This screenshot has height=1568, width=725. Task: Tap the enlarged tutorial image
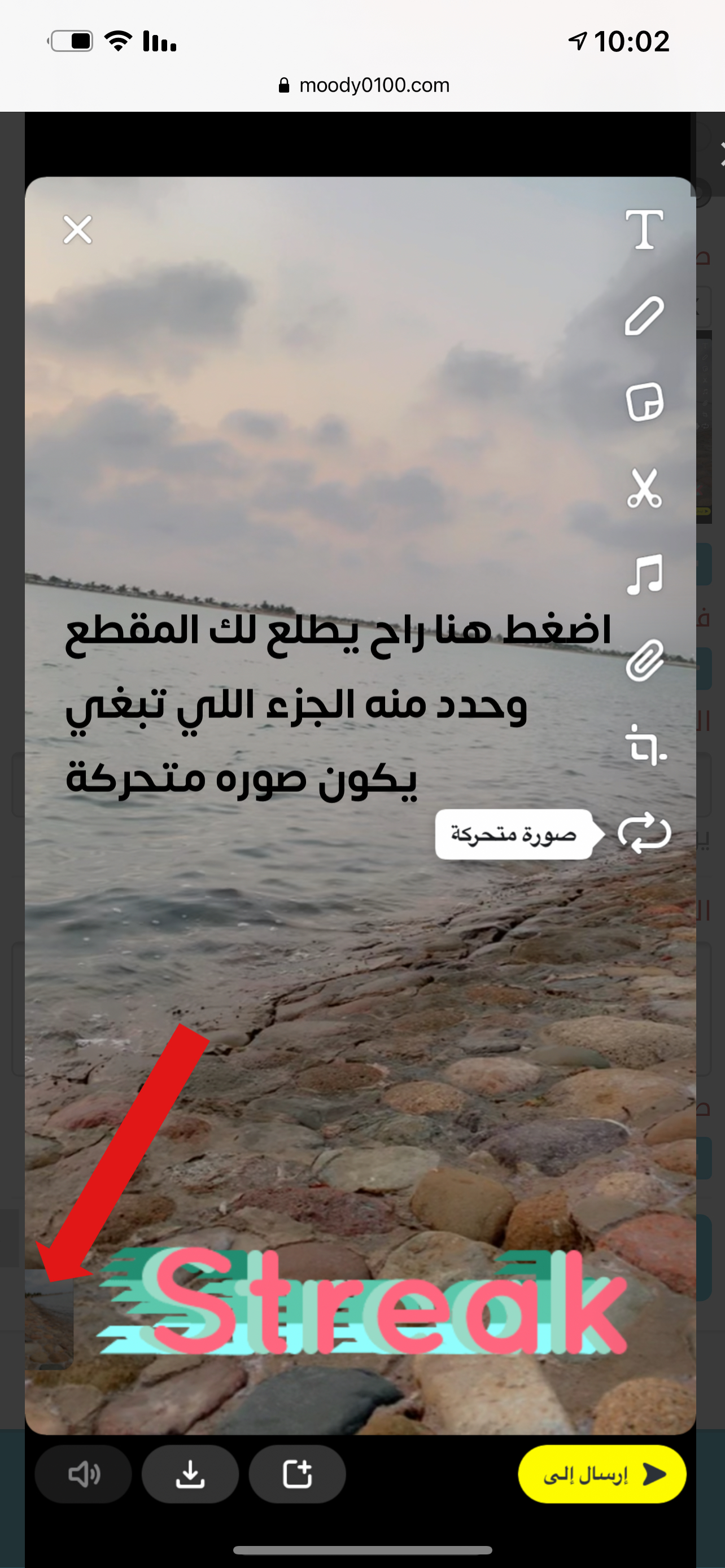coord(360,839)
